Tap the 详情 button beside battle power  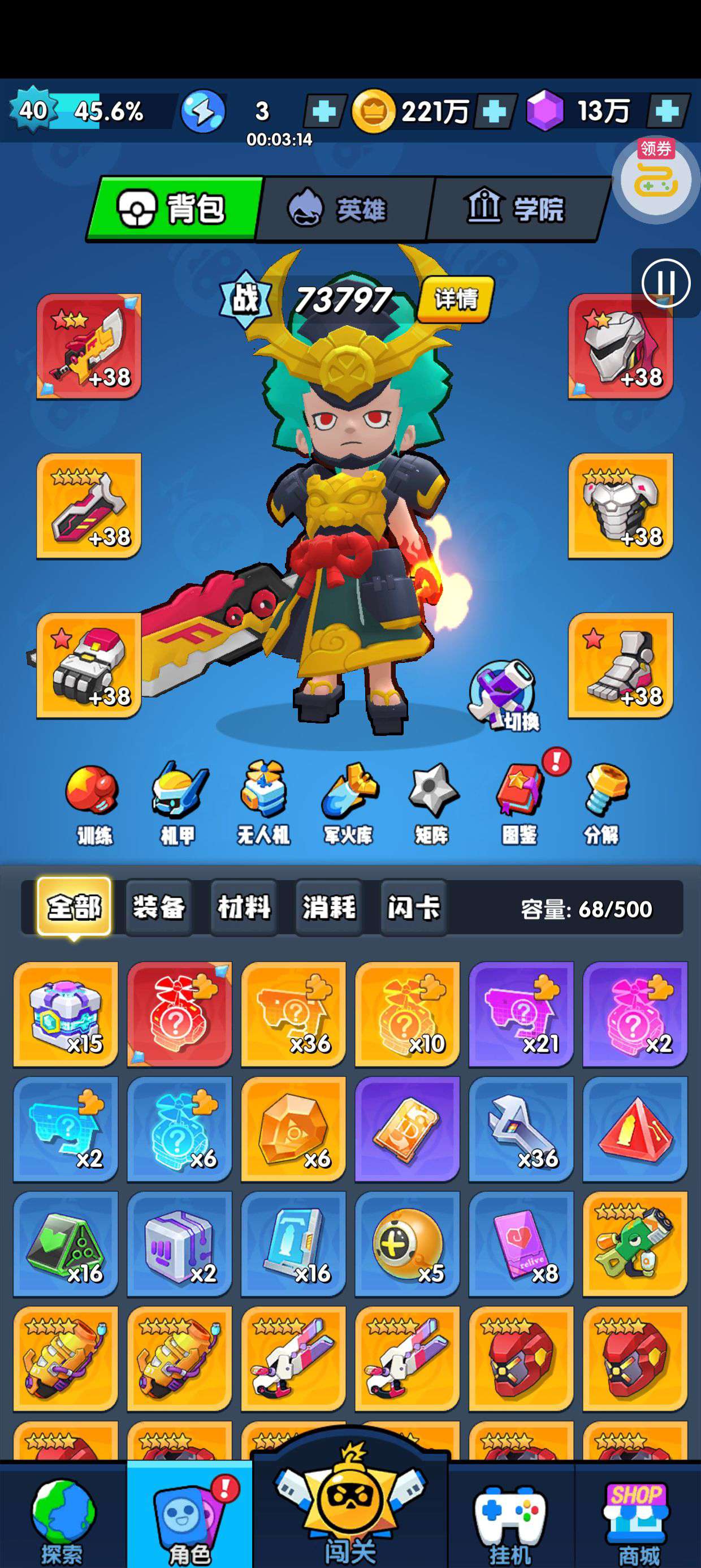point(456,299)
